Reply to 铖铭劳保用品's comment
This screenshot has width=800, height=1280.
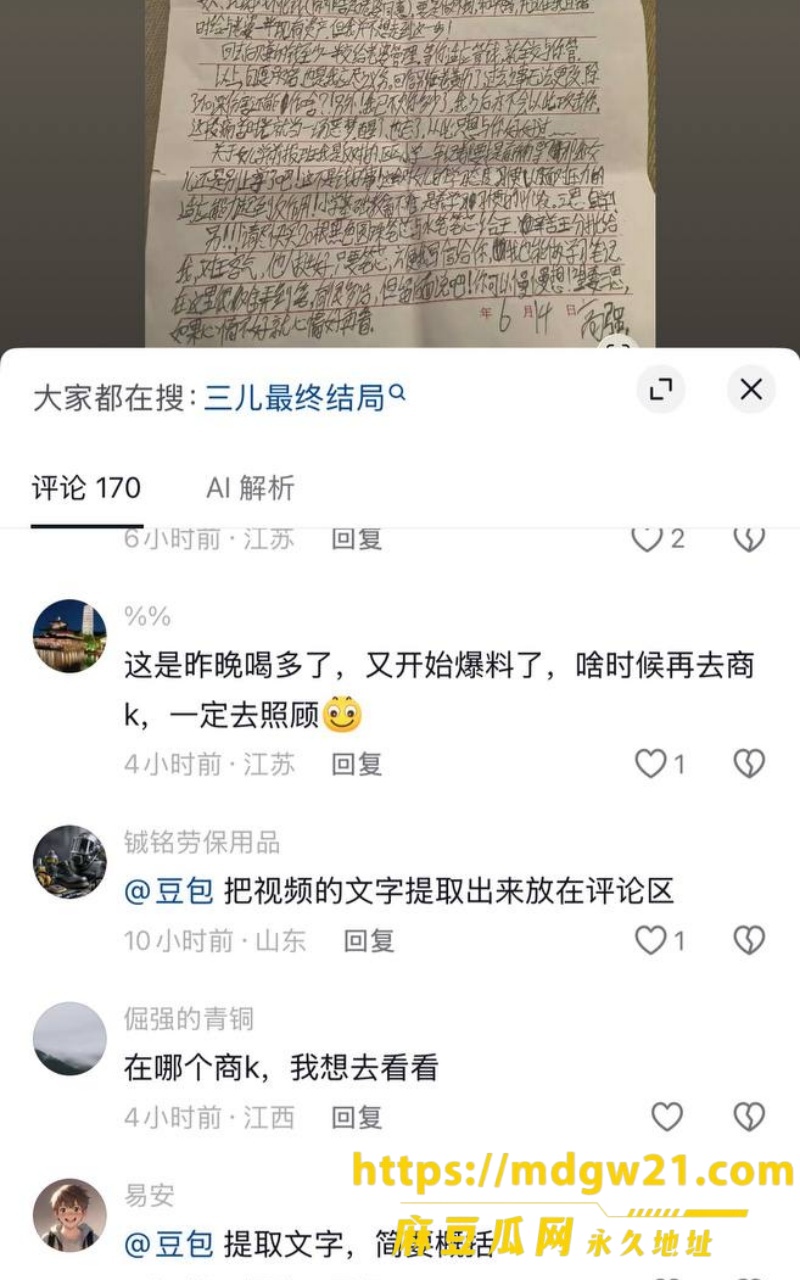pyautogui.click(x=369, y=940)
